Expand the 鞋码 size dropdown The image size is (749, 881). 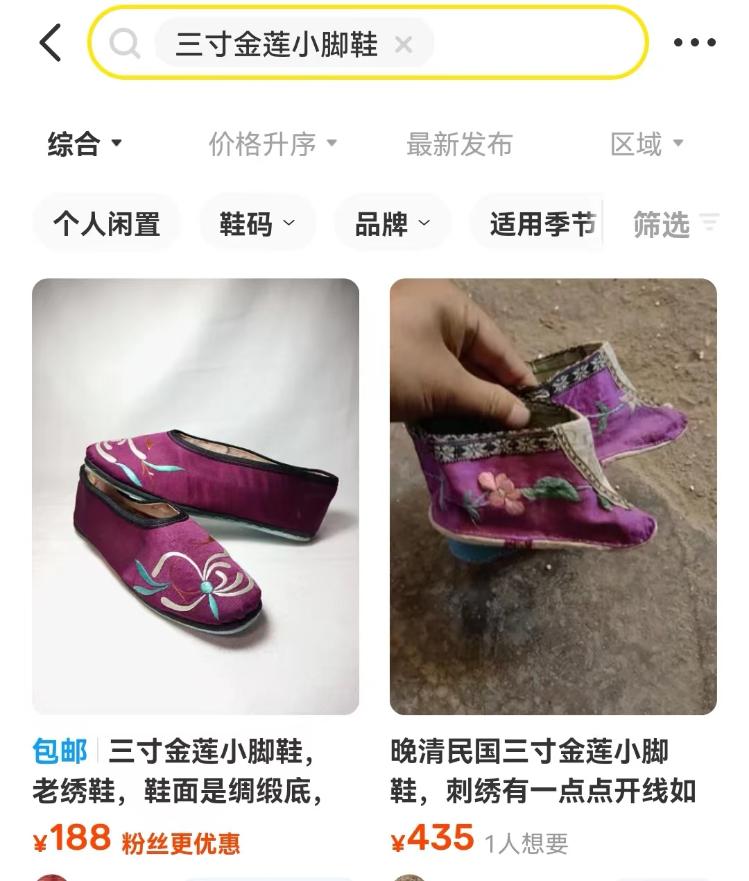click(x=258, y=223)
